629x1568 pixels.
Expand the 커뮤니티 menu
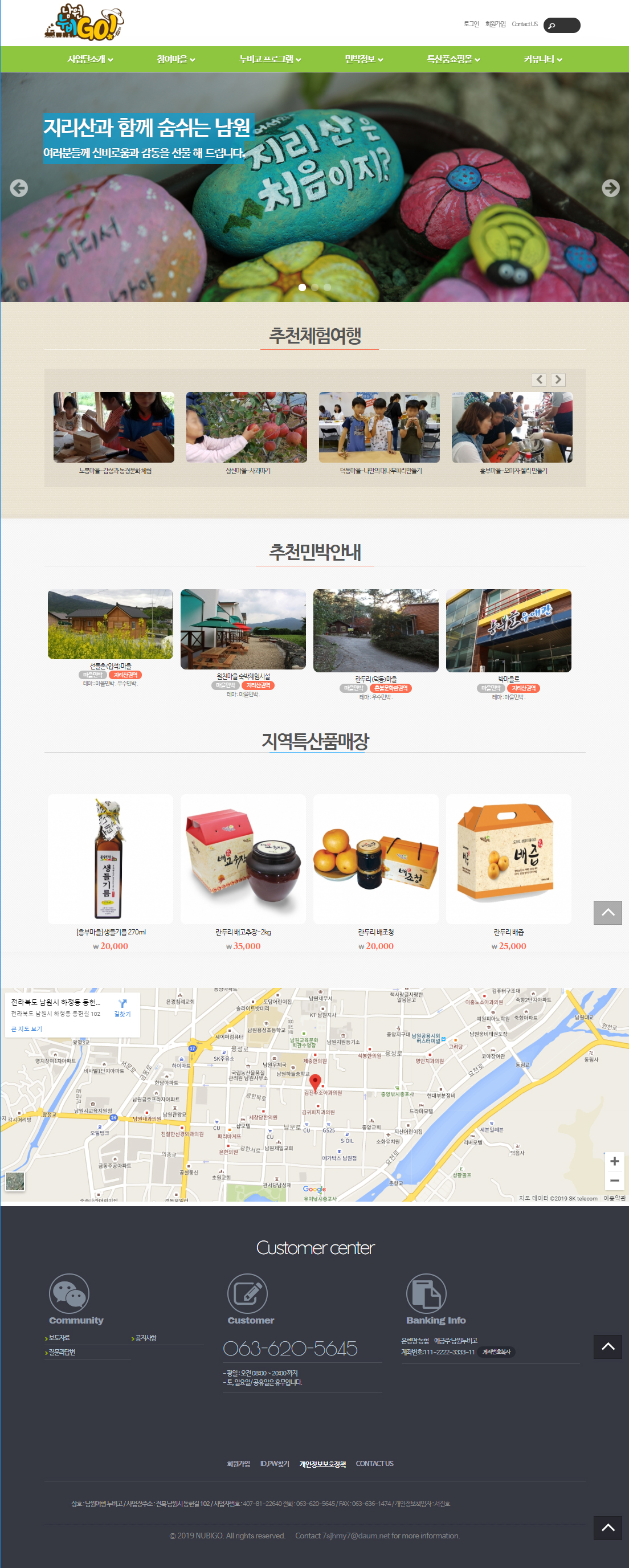[542, 59]
